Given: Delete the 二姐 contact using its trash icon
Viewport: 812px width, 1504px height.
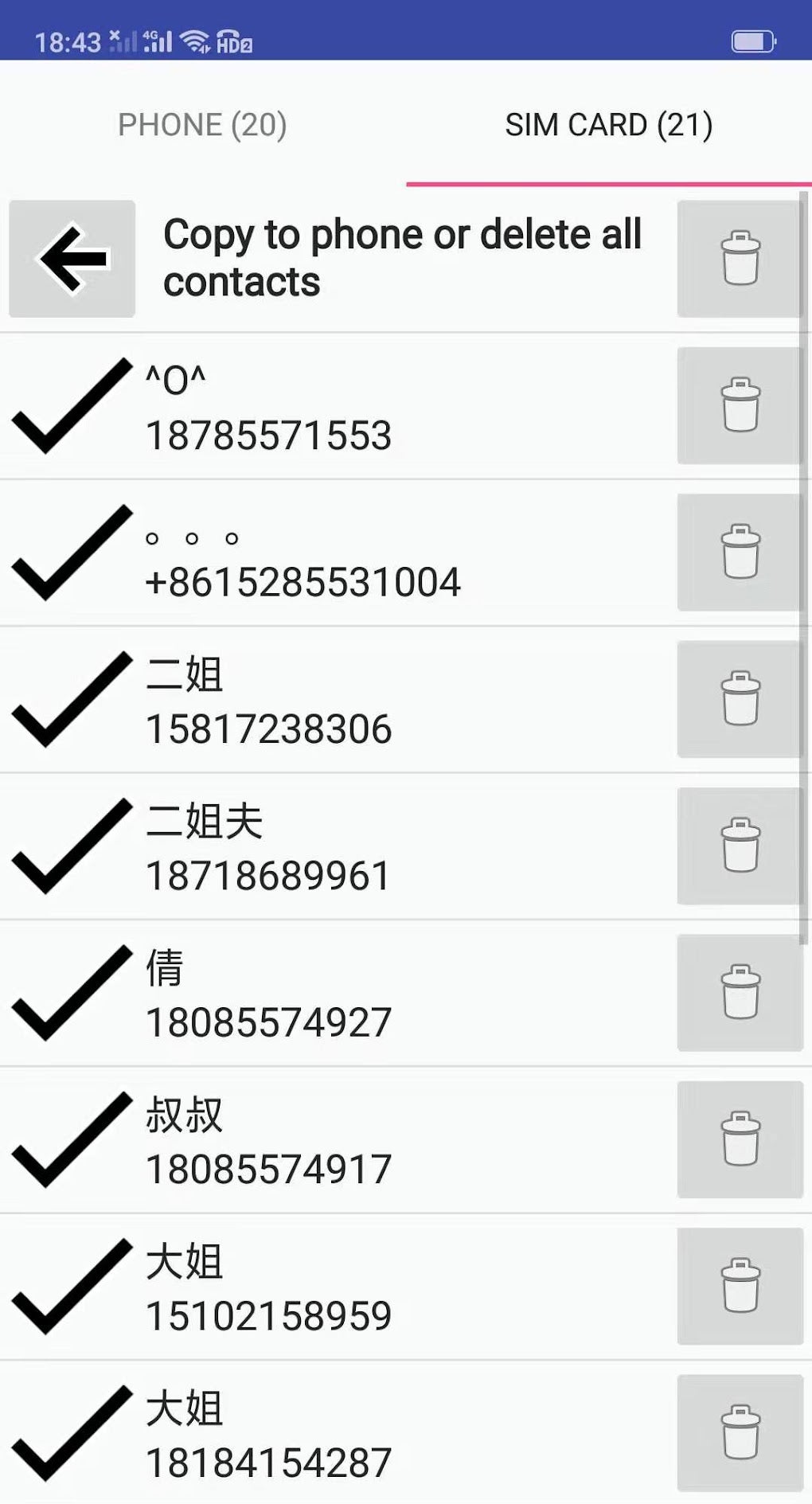Looking at the screenshot, I should click(x=740, y=697).
